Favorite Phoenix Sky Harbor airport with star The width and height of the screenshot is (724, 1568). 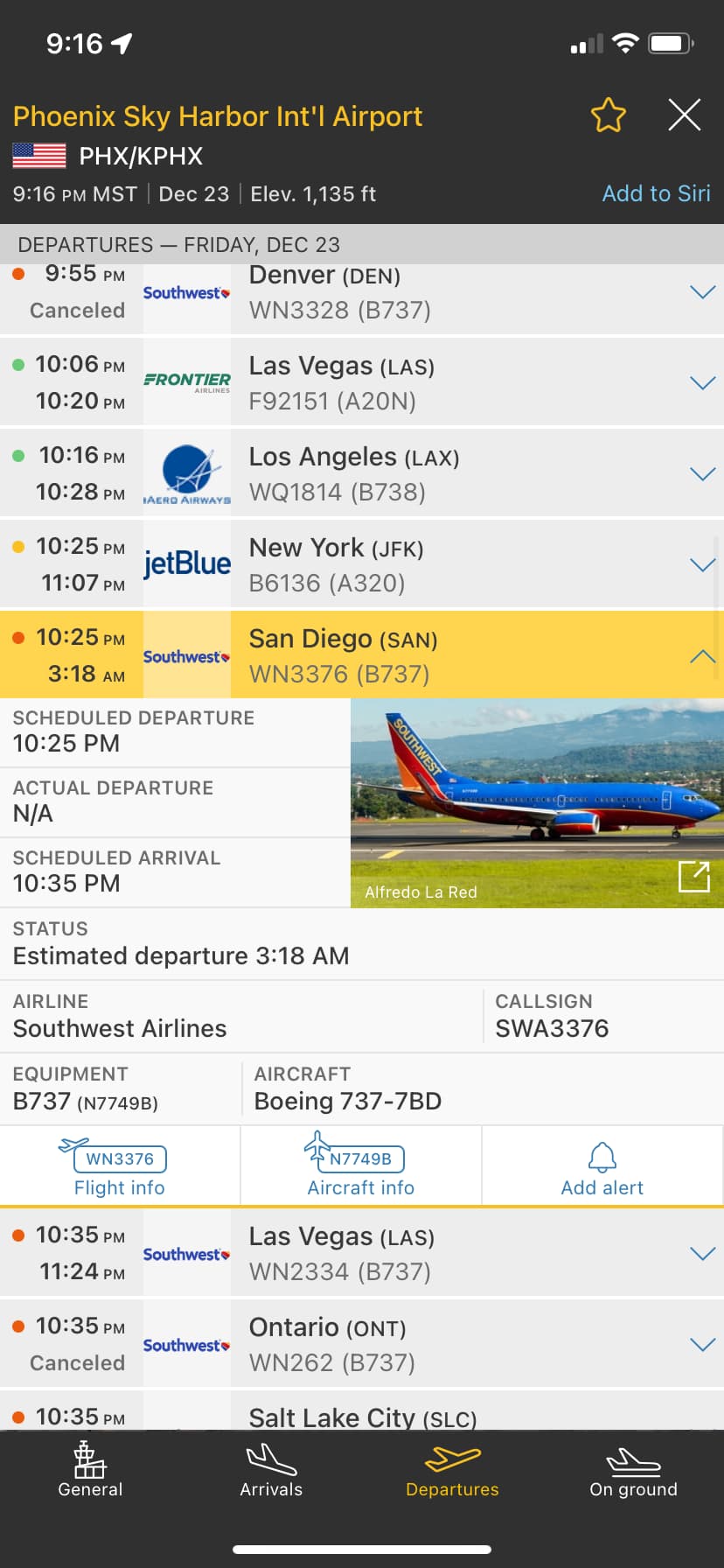[x=608, y=115]
